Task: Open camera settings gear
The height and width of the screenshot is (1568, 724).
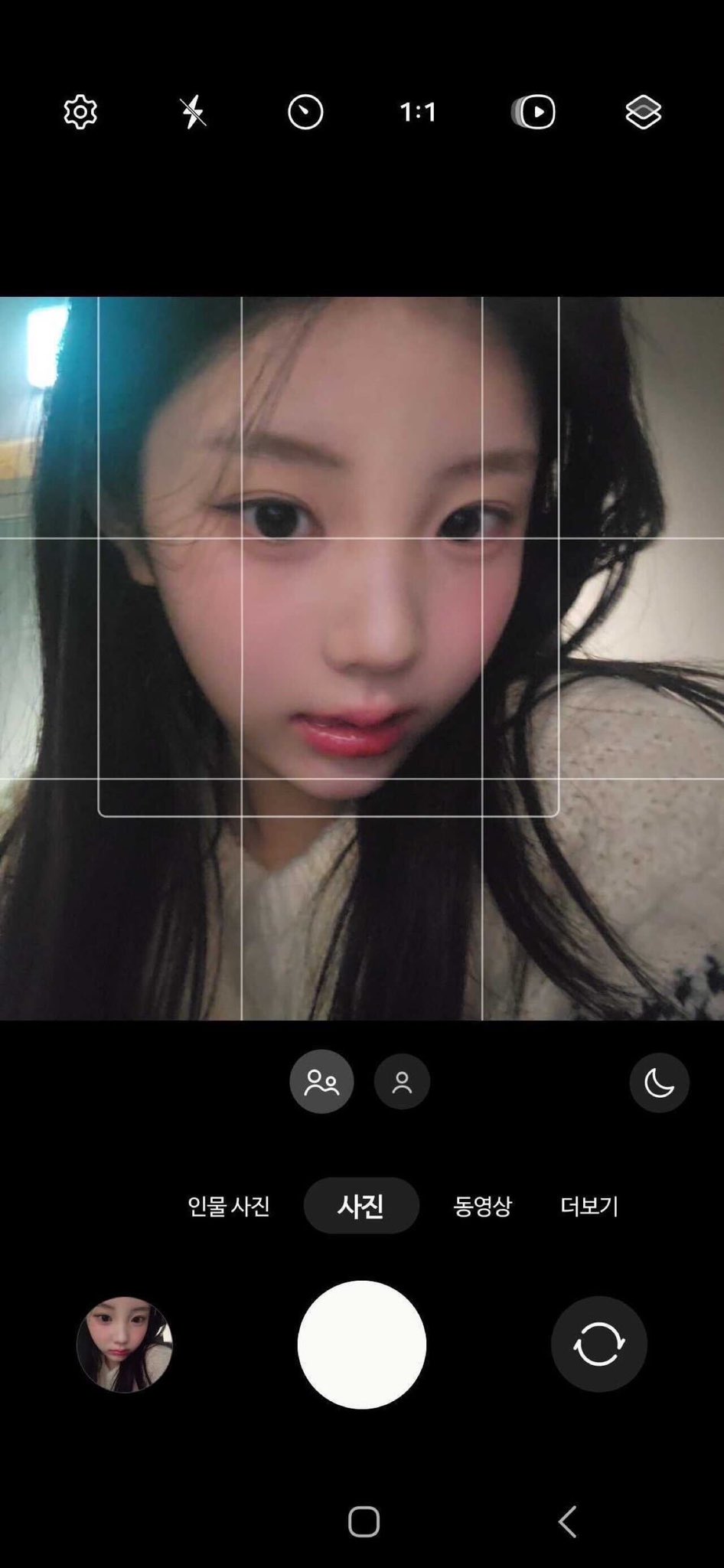Action: [x=80, y=113]
